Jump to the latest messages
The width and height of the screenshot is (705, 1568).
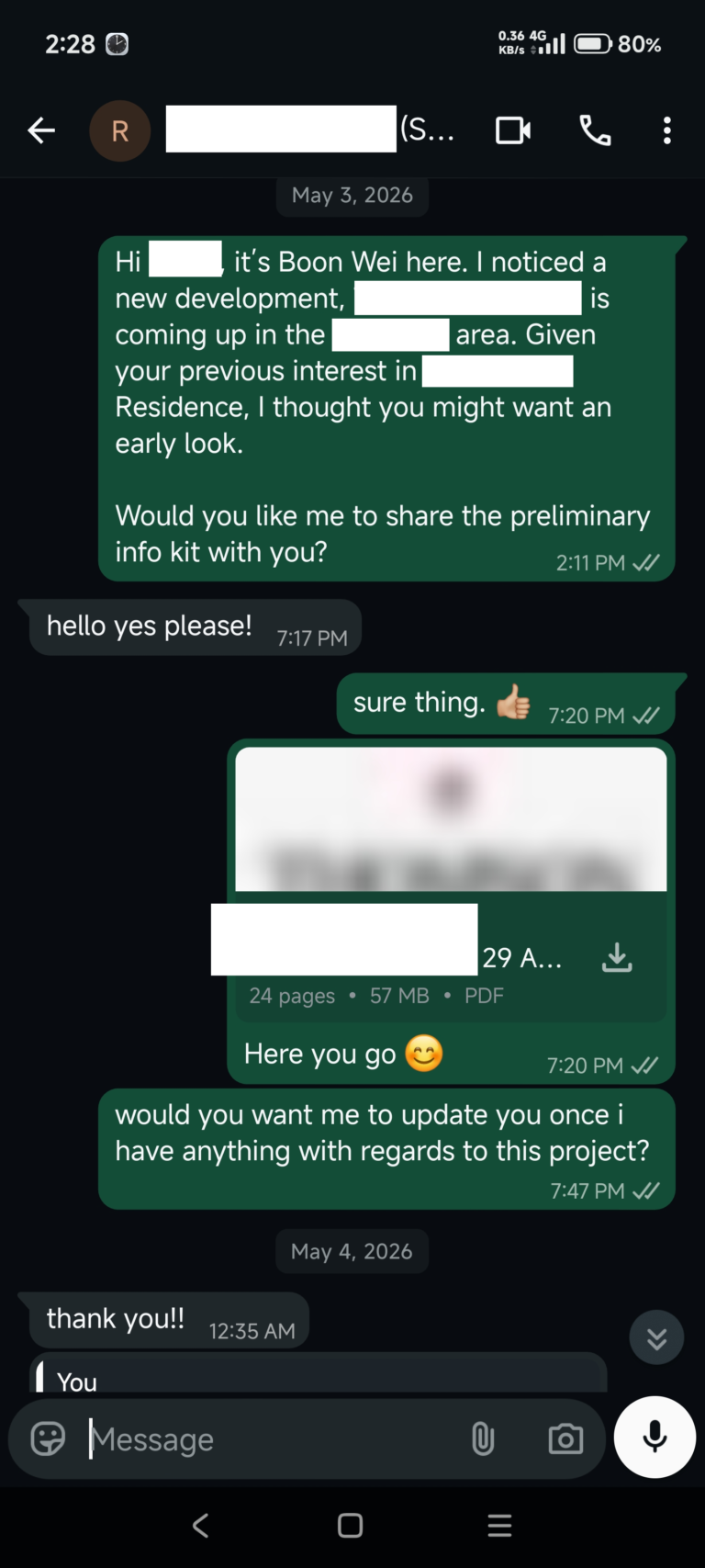(656, 1337)
